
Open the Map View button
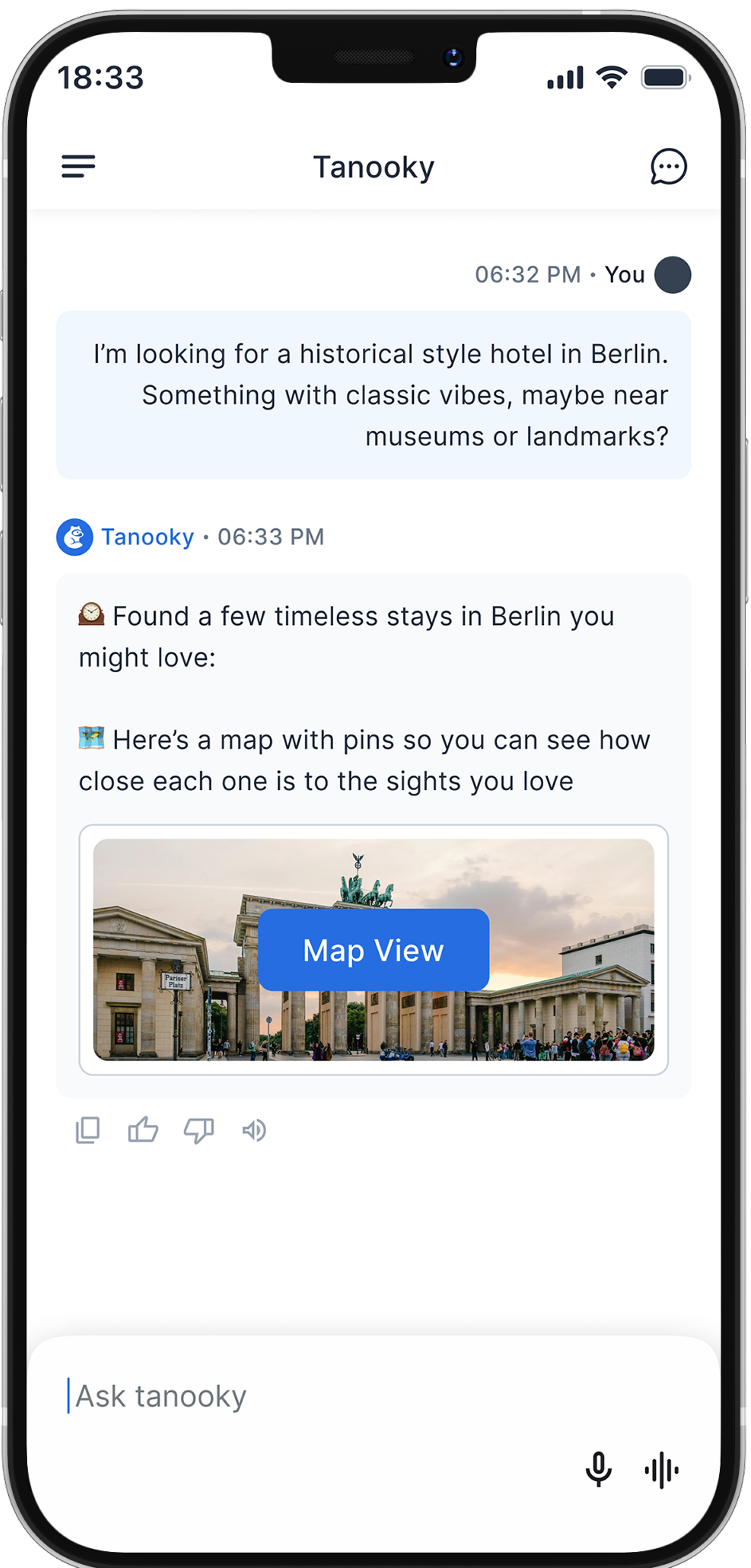[x=373, y=950]
